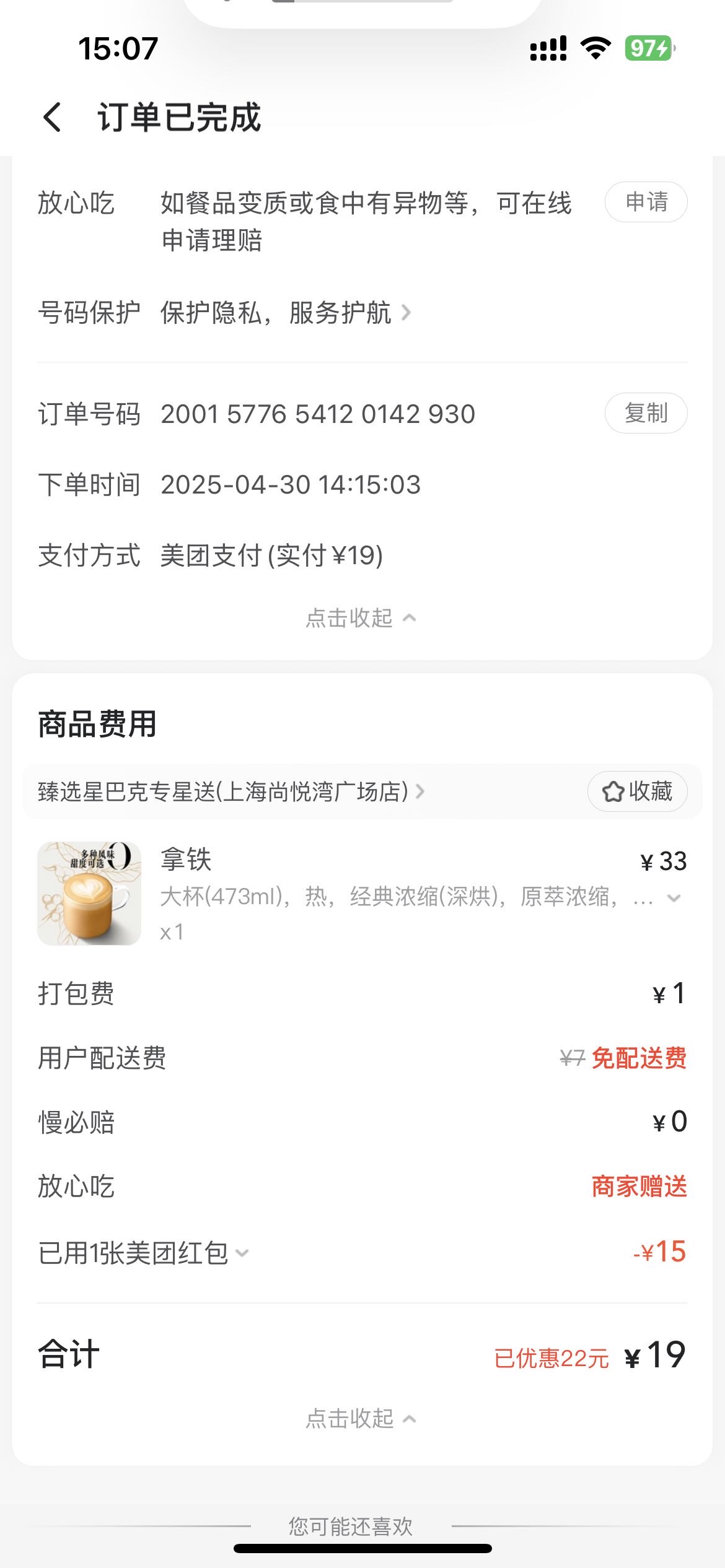The height and width of the screenshot is (1568, 725).
Task: Collapse the 商品费用 section via 点击收起 below 合计
Action: [361, 1418]
